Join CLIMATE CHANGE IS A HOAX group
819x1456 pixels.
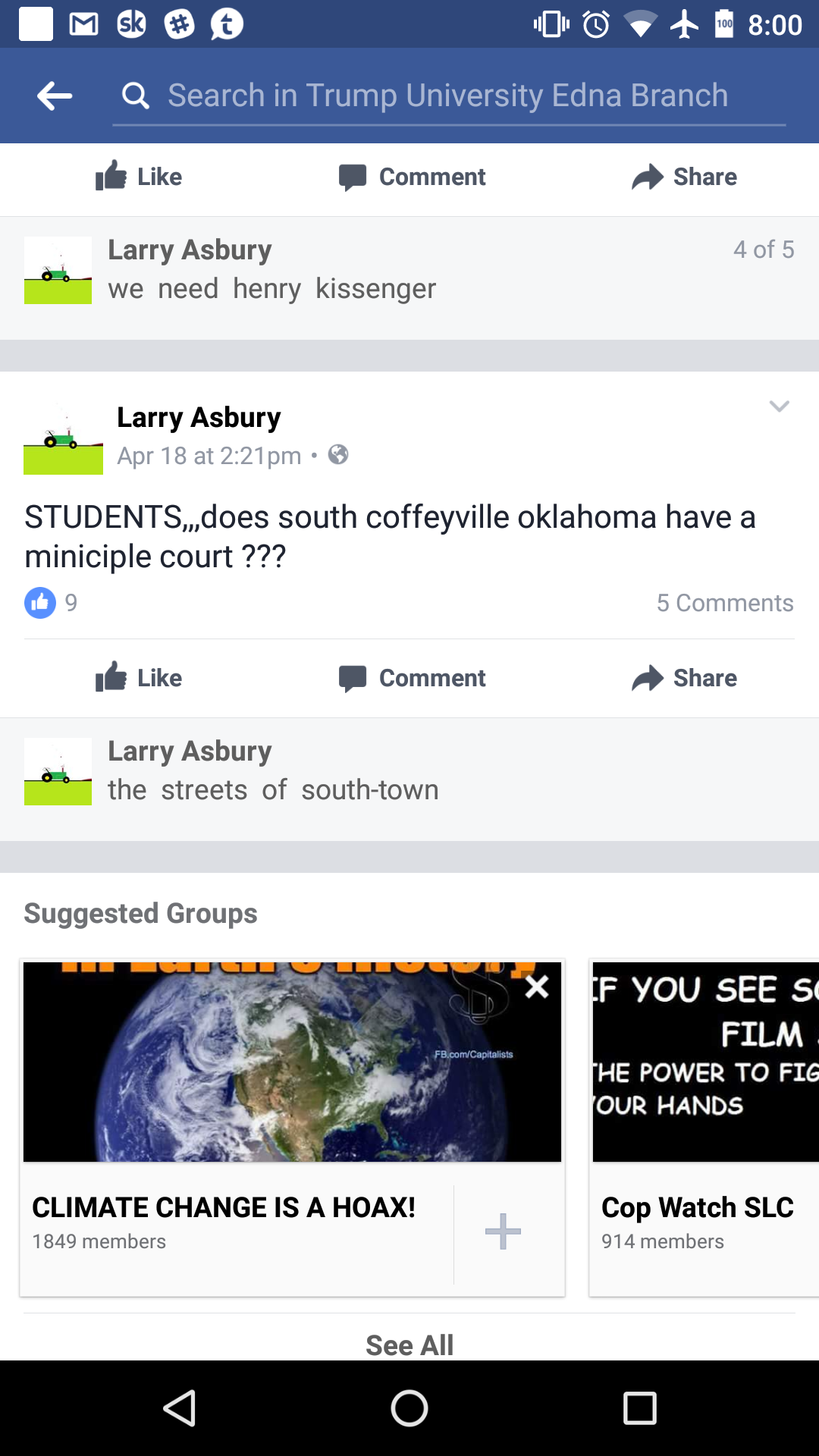[503, 1232]
